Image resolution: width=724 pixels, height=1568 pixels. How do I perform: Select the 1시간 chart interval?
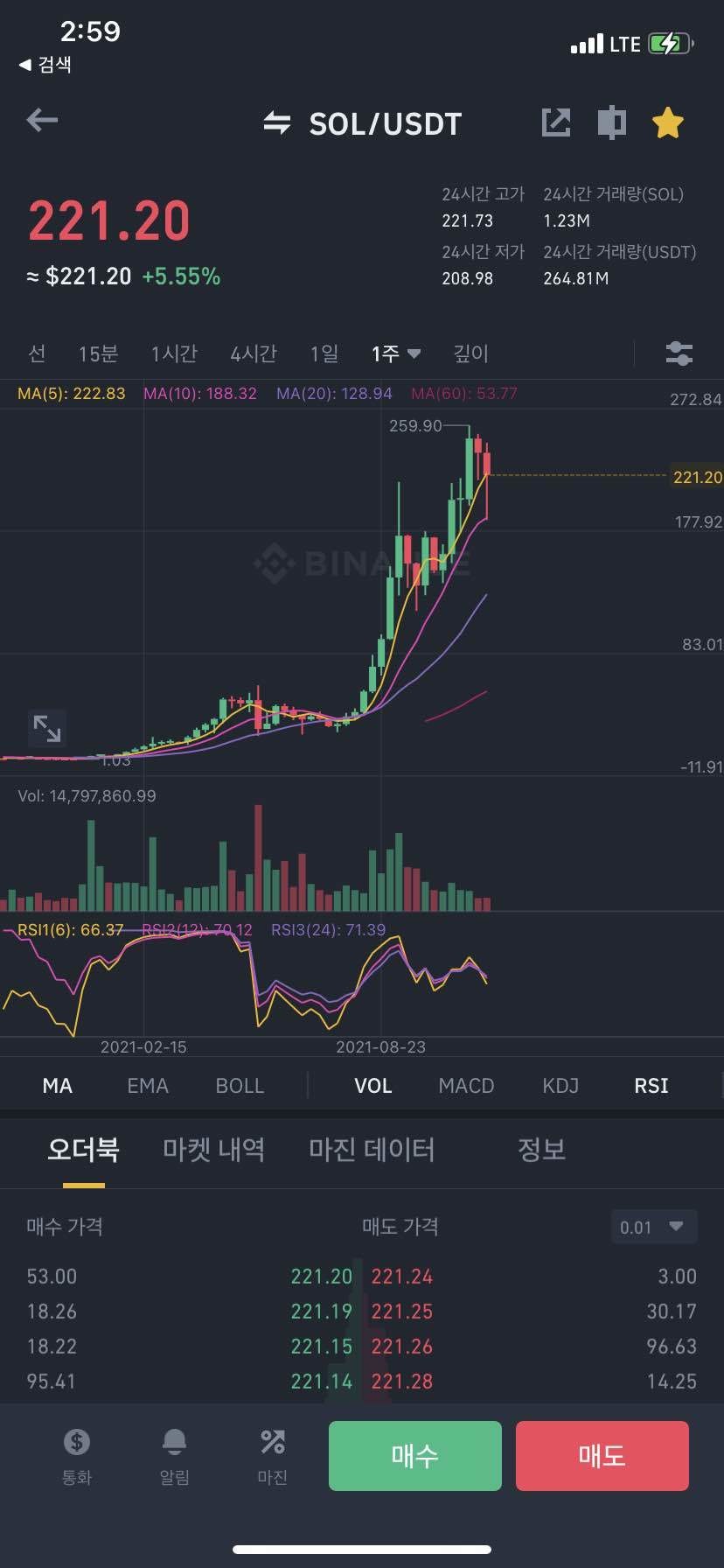(174, 353)
